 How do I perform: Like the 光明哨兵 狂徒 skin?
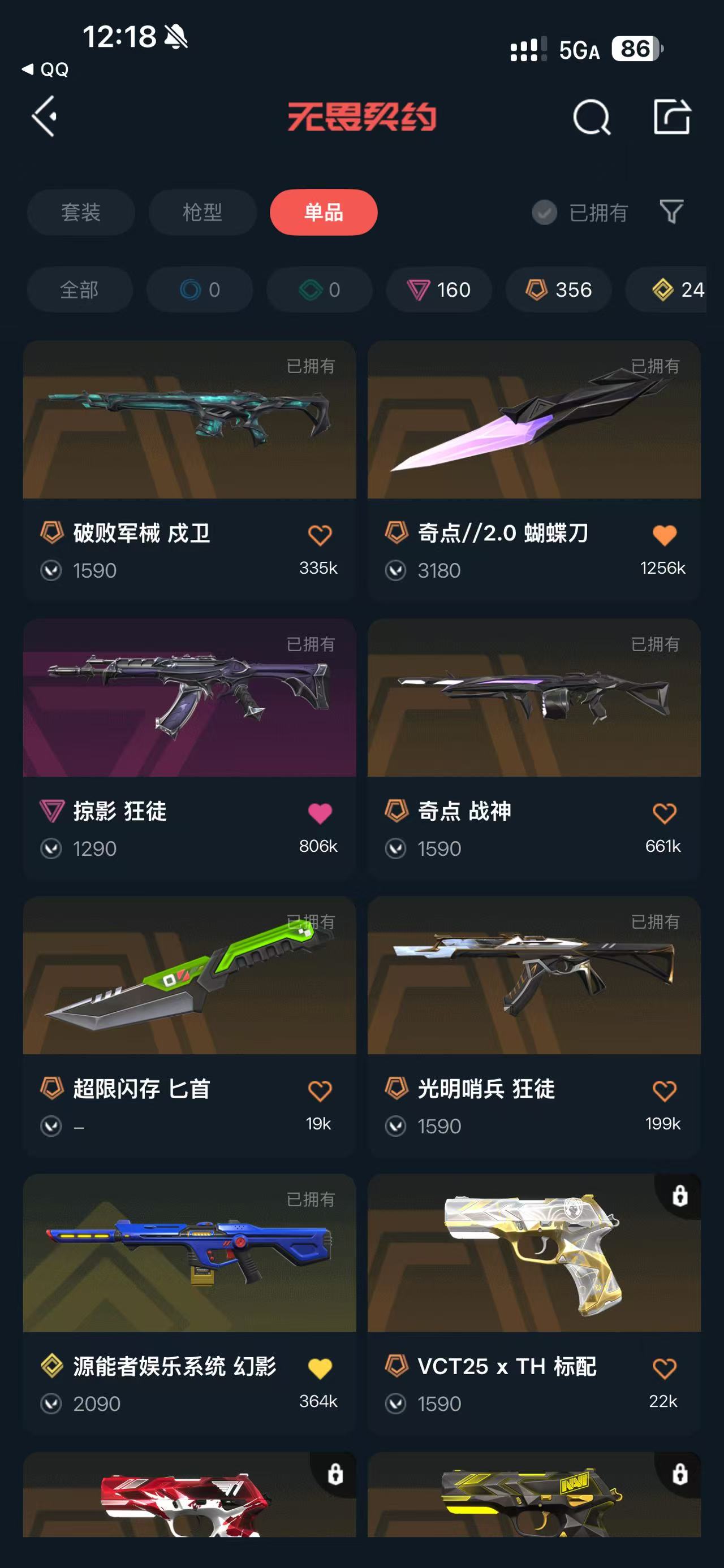664,1091
